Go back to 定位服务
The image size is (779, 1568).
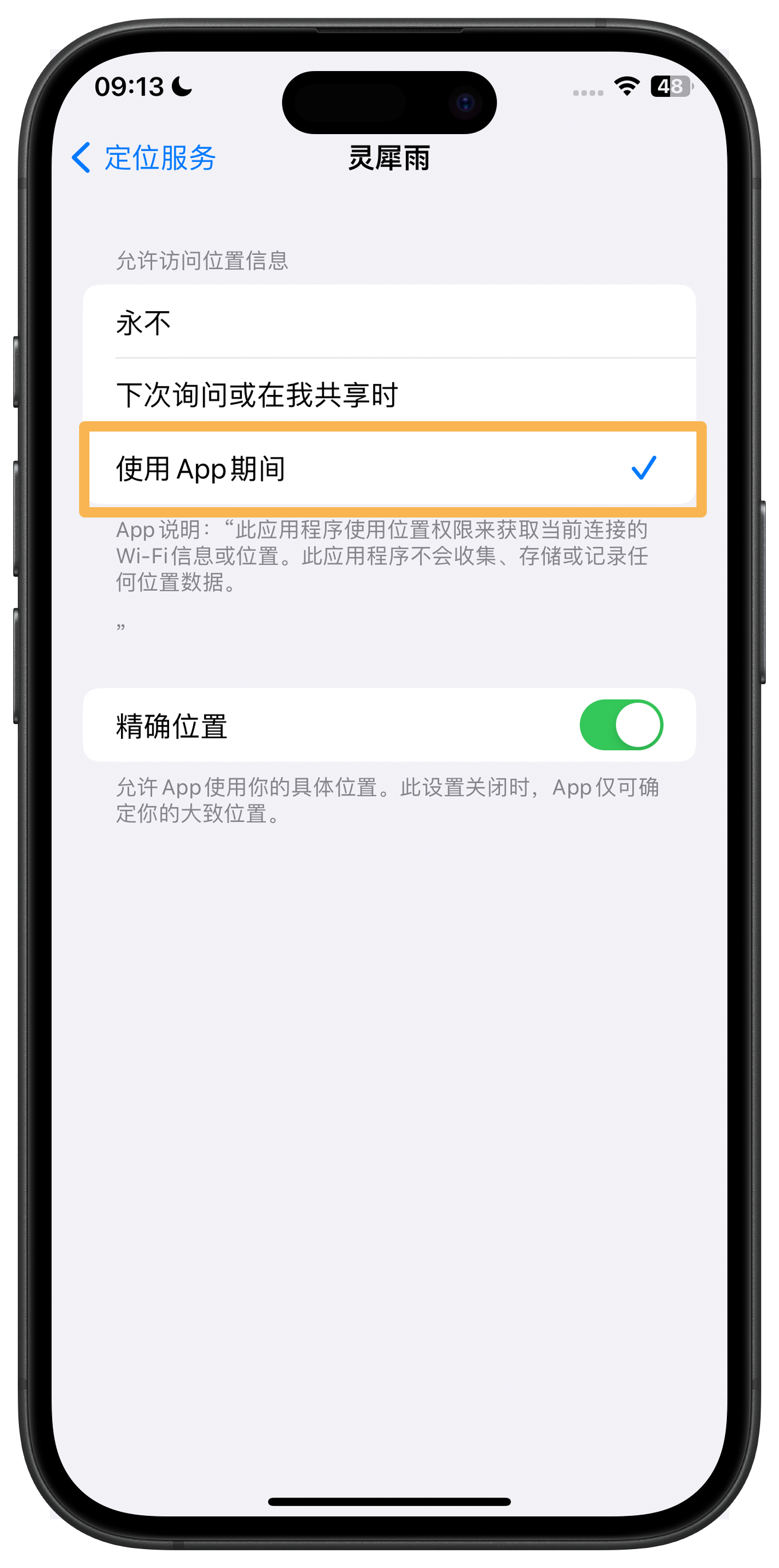tap(144, 158)
